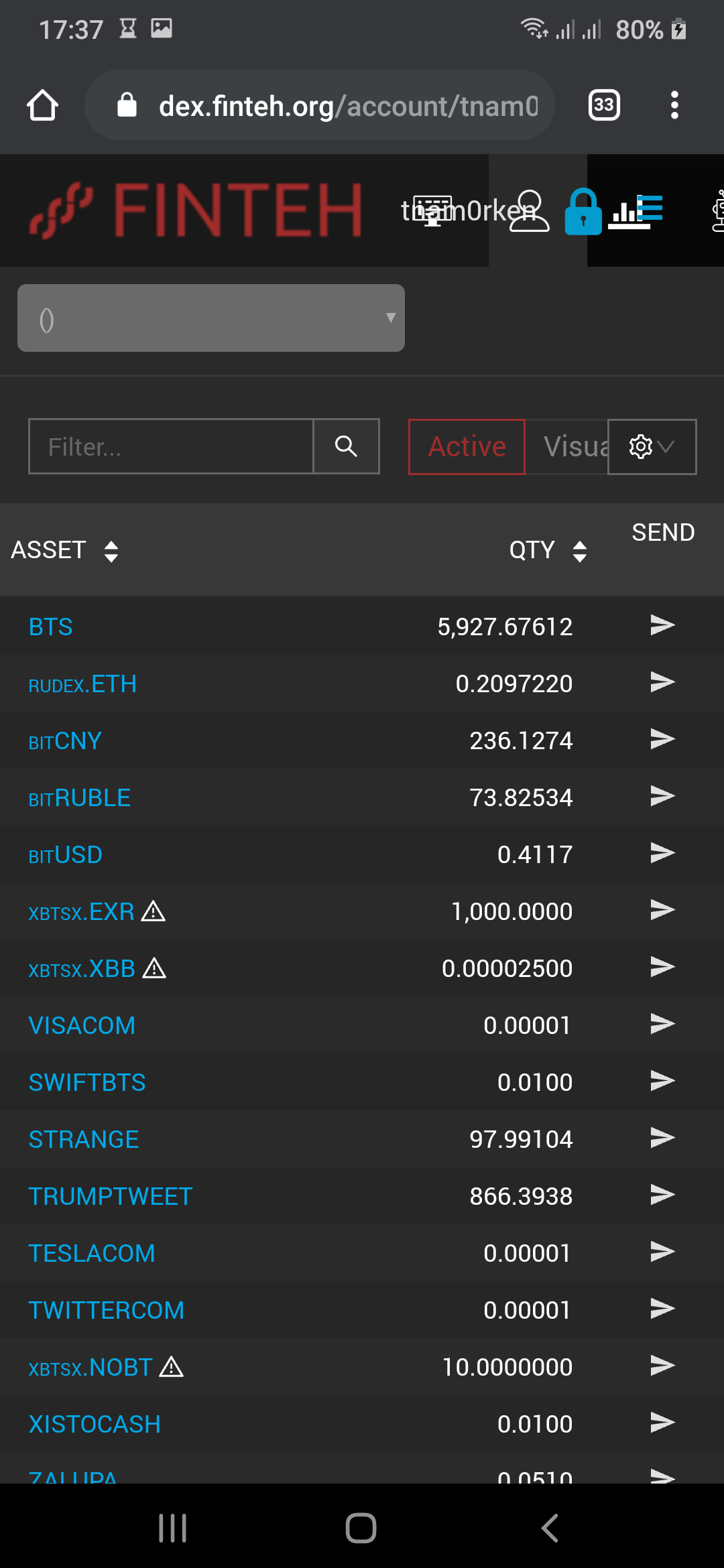
Task: Open the browser tab switcher
Action: click(x=603, y=105)
